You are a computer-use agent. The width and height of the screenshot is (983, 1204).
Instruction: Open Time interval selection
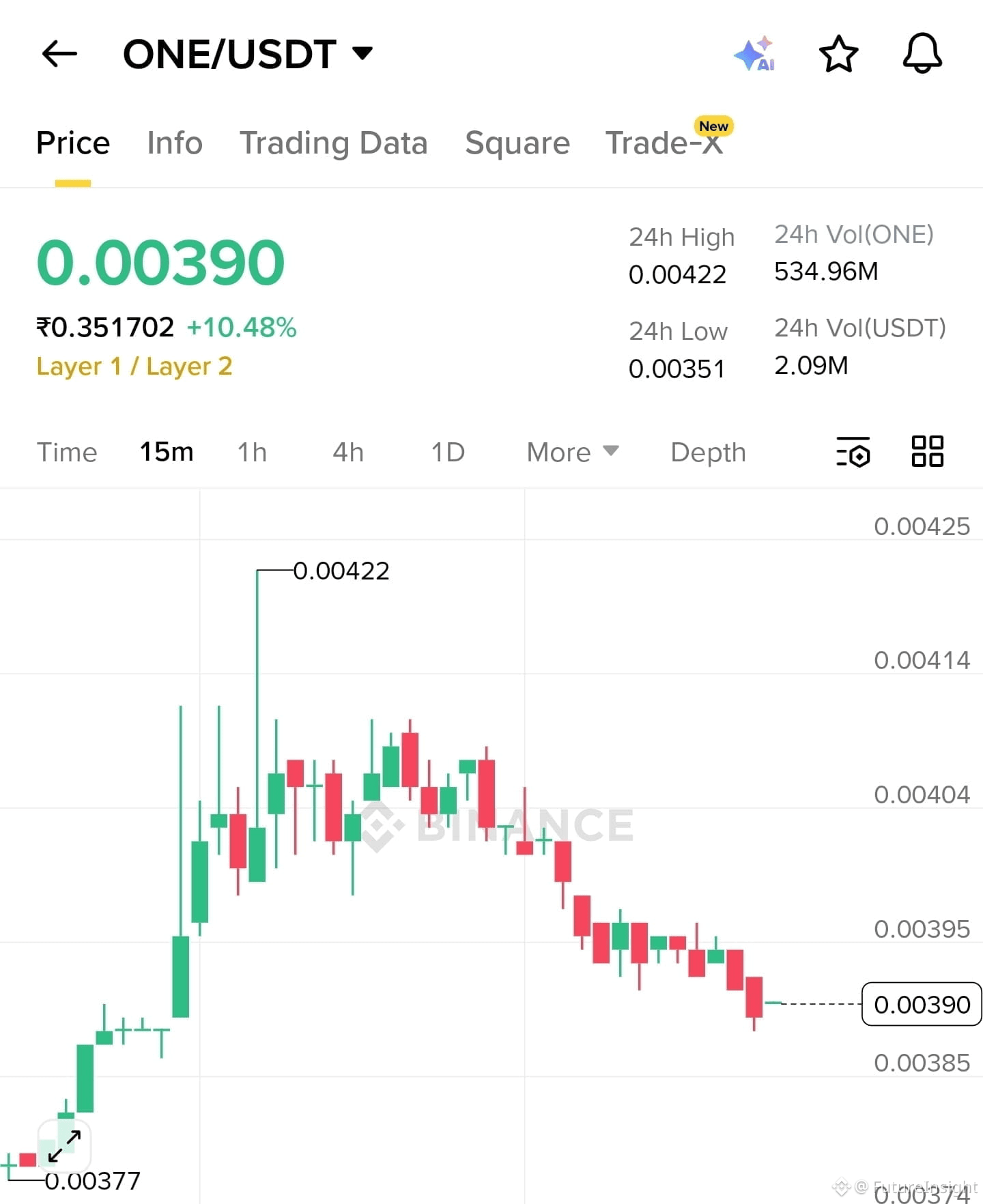pos(66,452)
